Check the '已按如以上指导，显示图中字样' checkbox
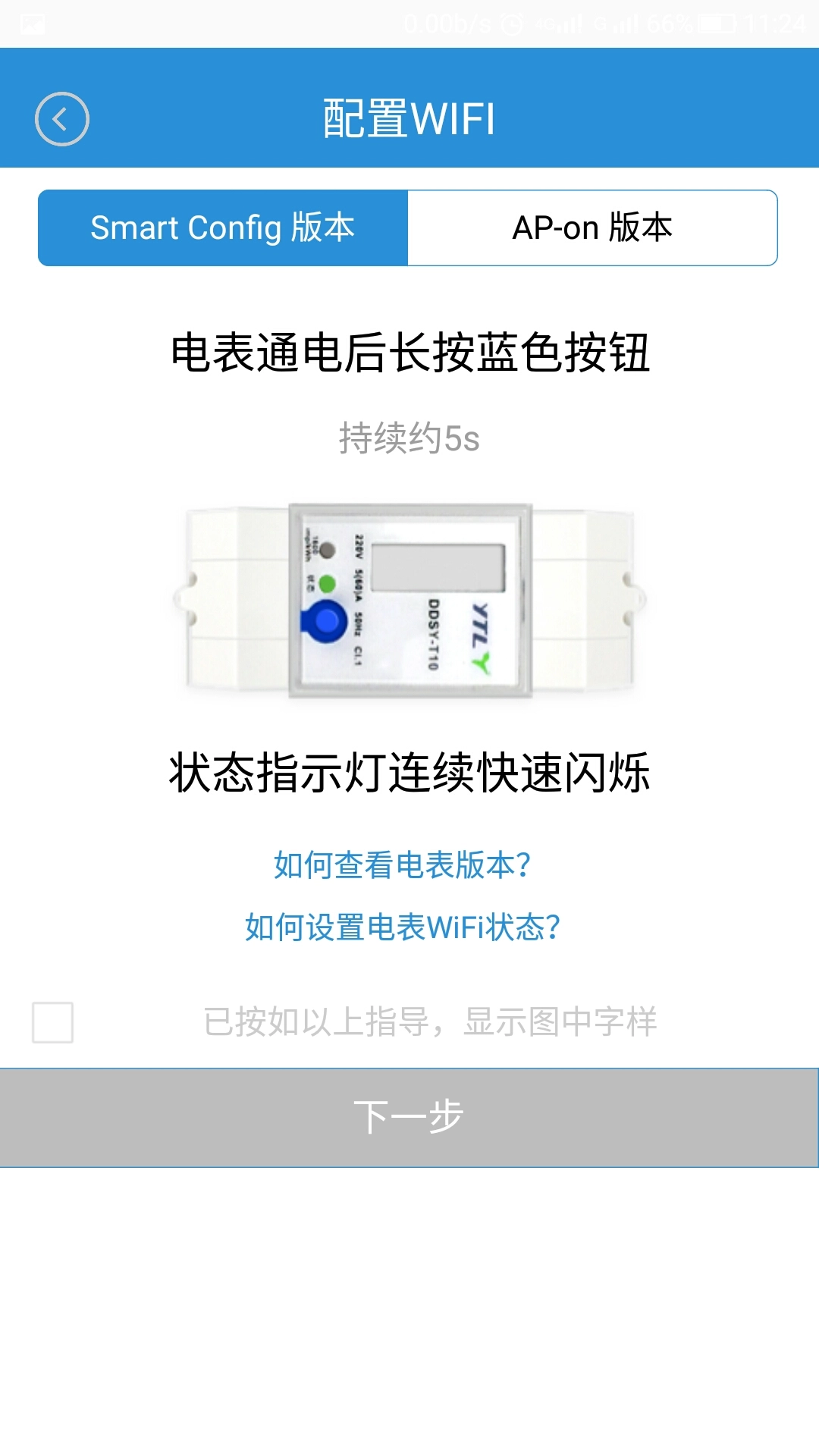Screen dimensions: 819x1456 [x=54, y=1023]
